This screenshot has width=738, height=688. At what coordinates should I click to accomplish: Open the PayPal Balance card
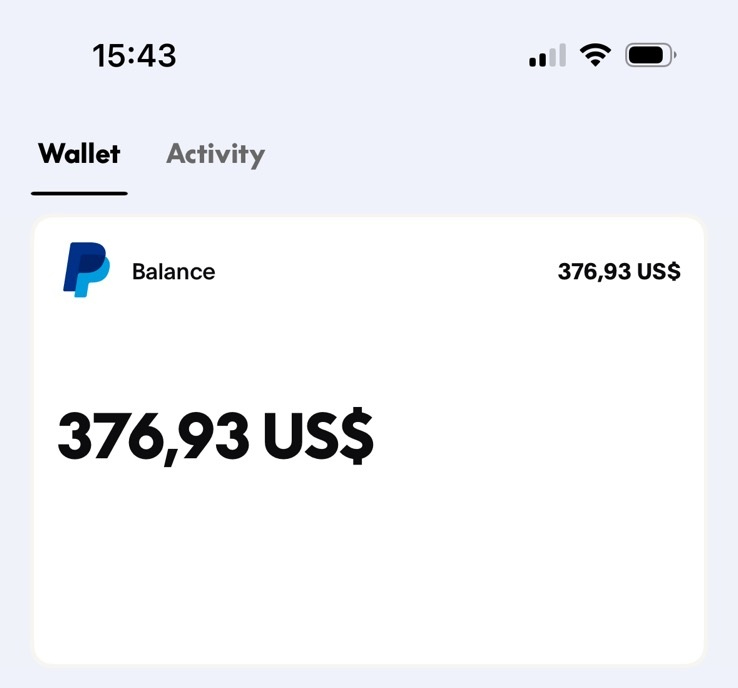point(369,440)
